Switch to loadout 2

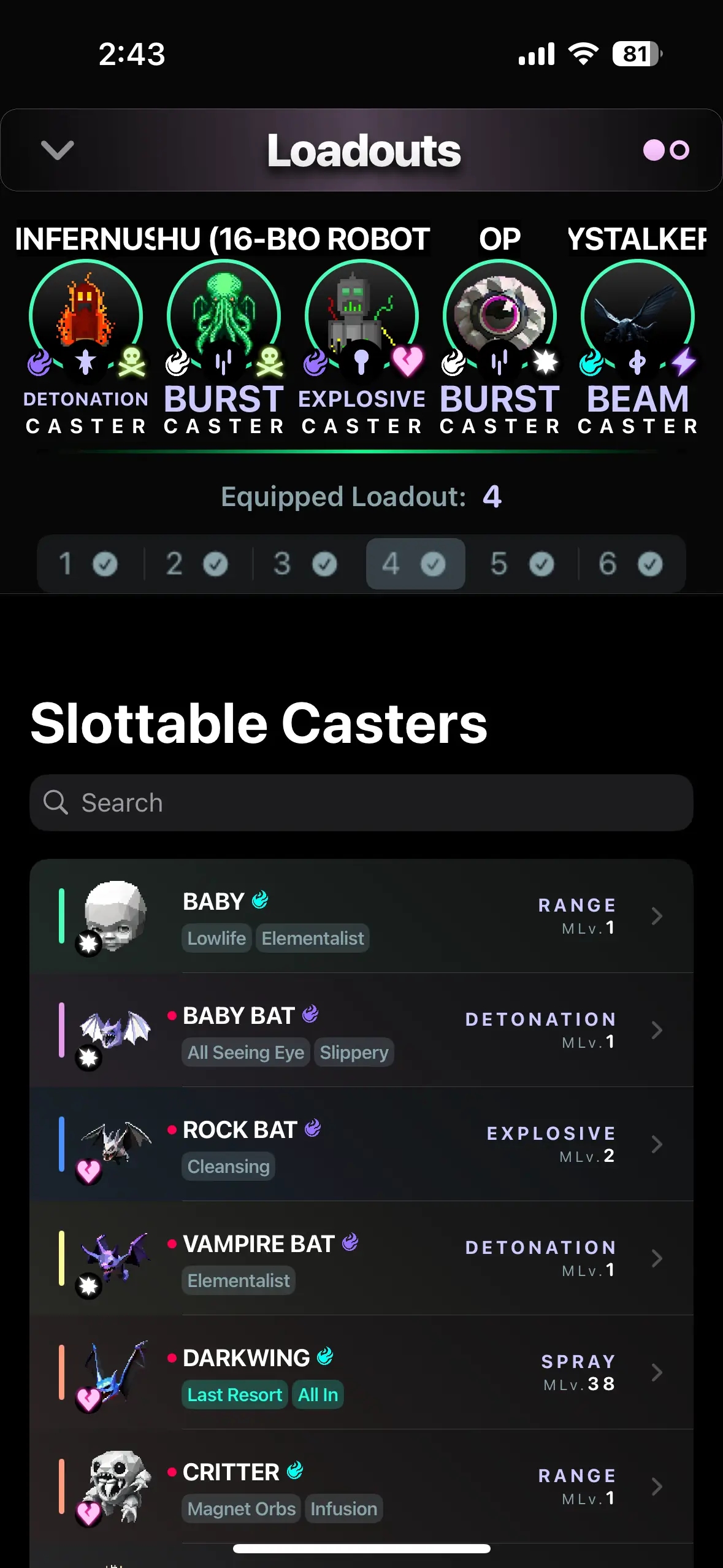click(x=197, y=564)
